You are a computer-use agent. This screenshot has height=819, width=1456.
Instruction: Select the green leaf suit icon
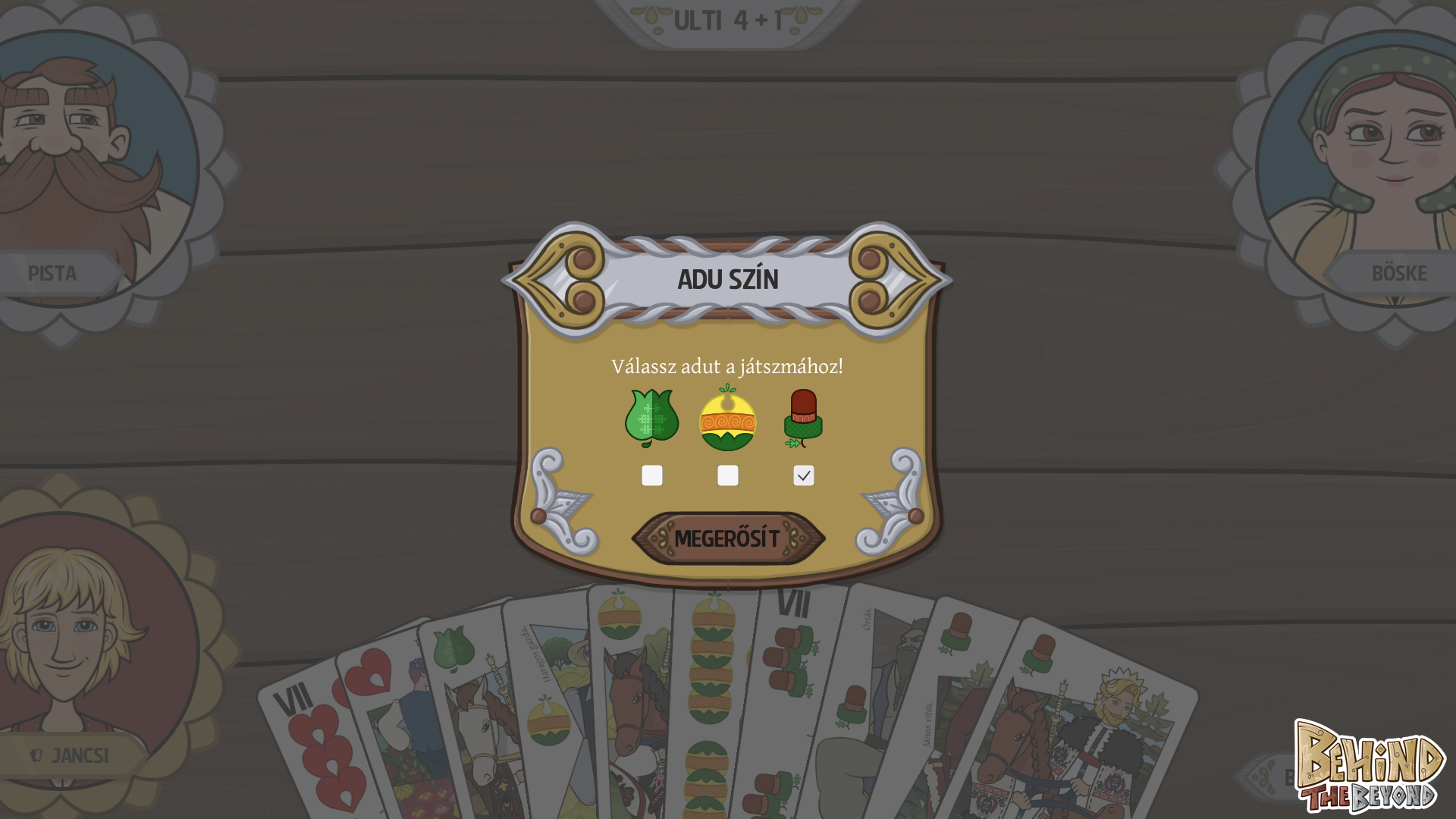point(651,418)
